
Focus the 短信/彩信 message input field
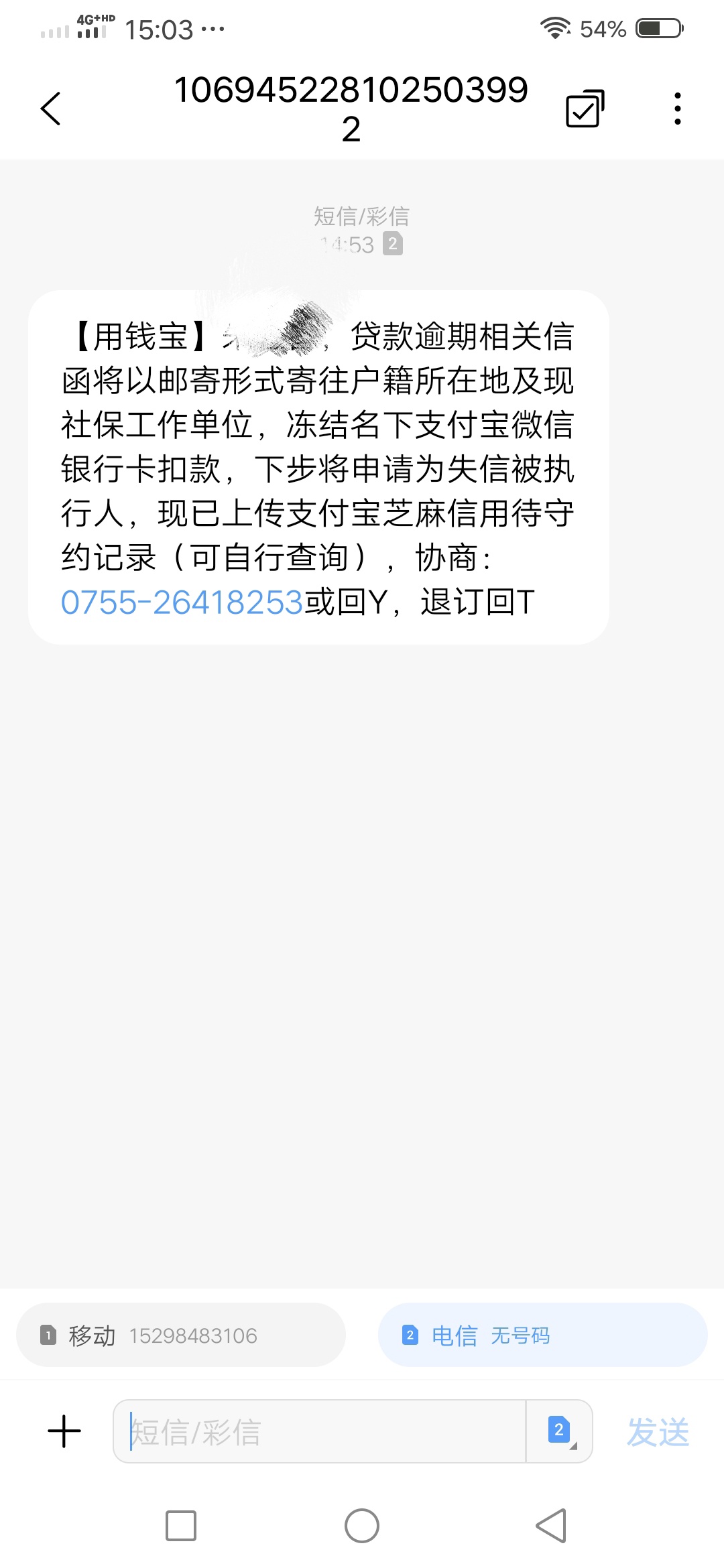(320, 1431)
